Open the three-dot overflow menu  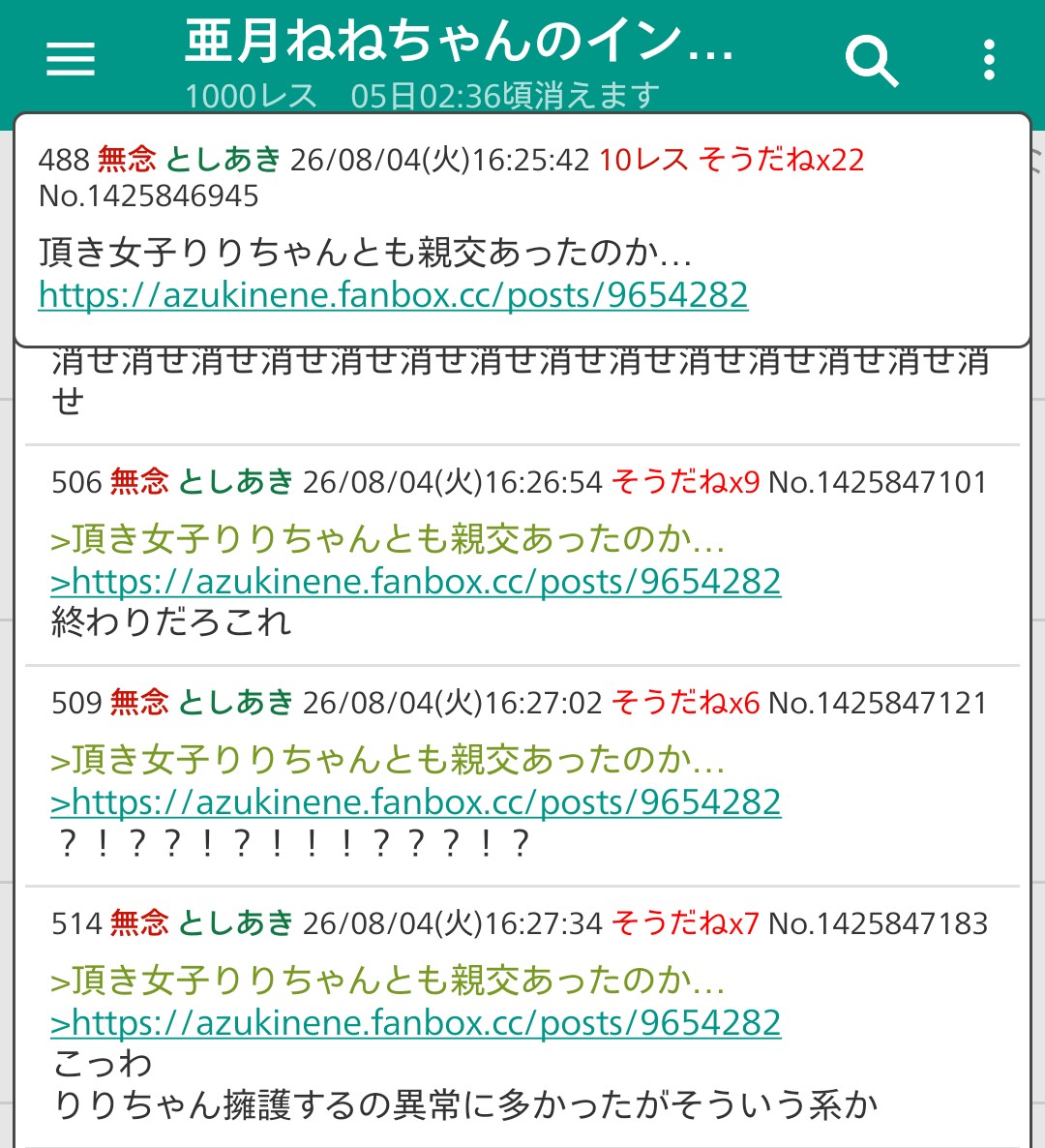pos(989,59)
